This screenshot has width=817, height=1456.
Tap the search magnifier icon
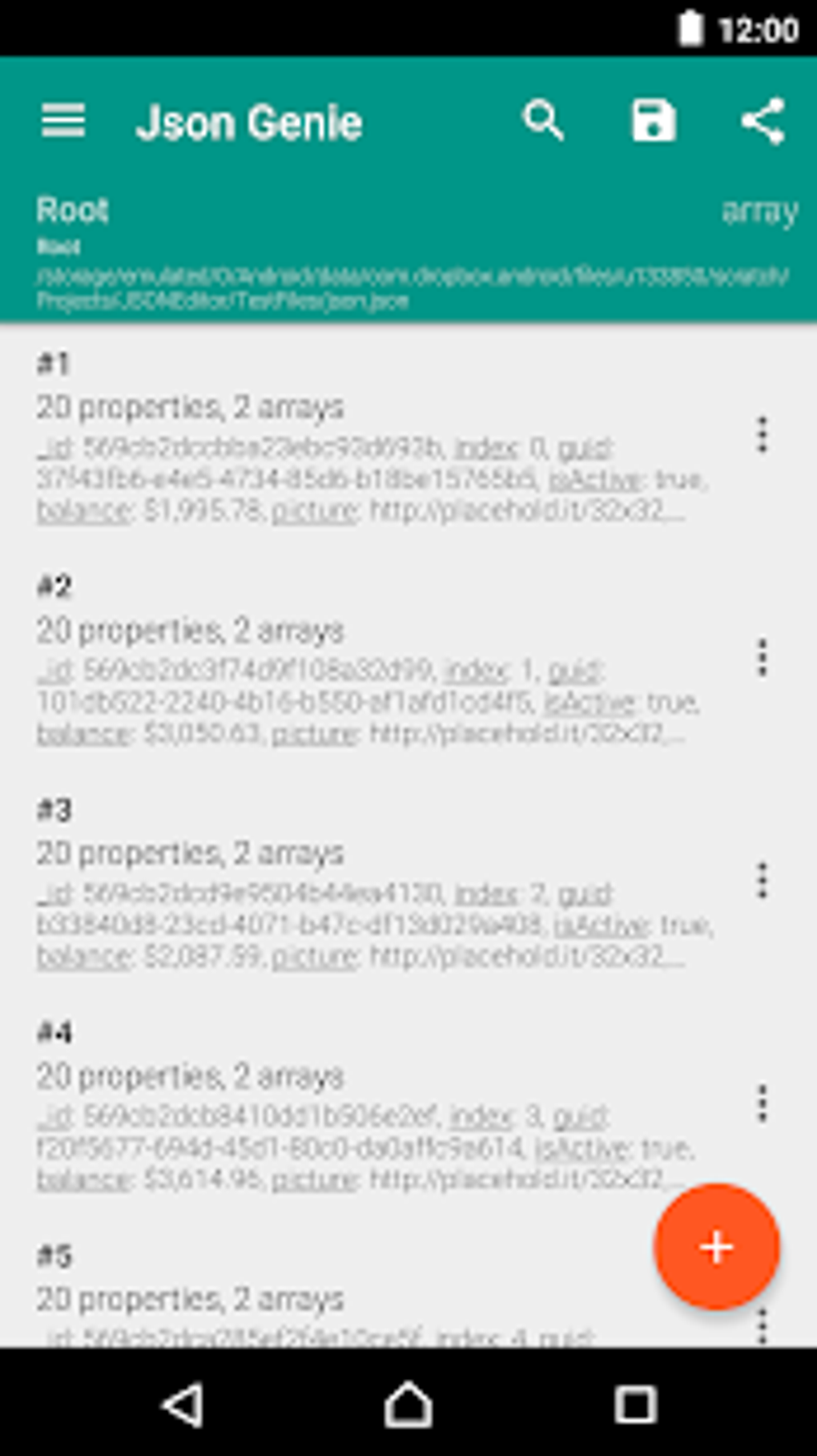pyautogui.click(x=544, y=122)
